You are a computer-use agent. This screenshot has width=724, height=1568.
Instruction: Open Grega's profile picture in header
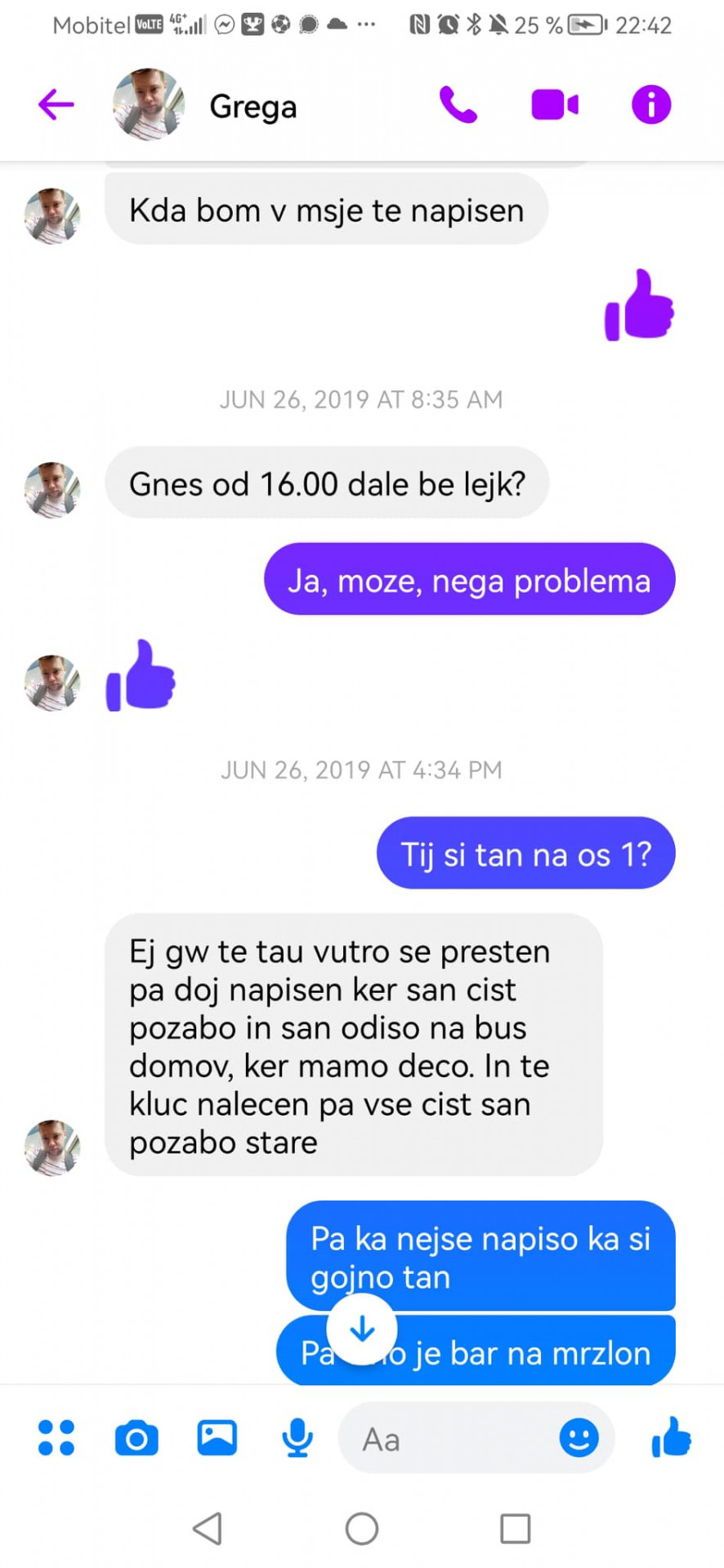pos(148,105)
